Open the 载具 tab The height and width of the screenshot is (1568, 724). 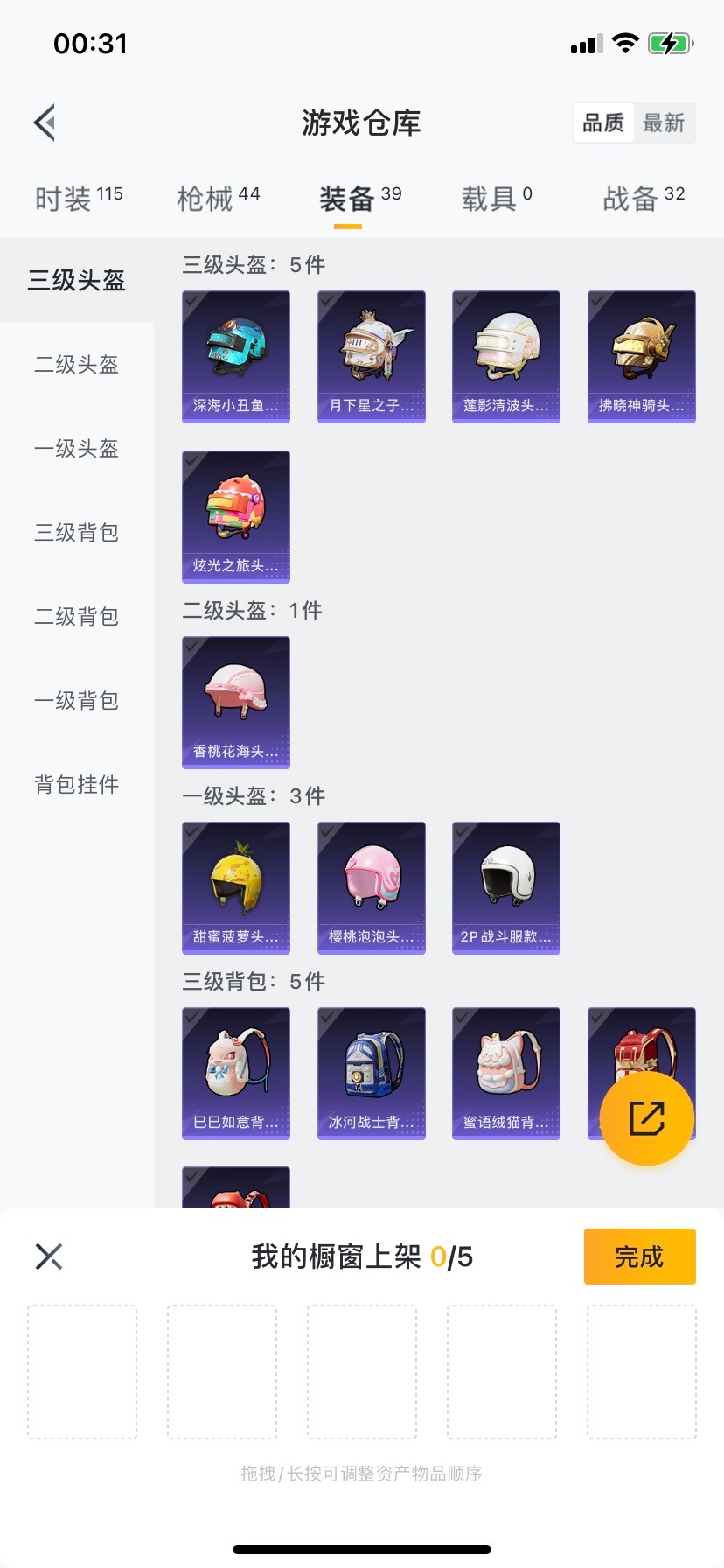click(x=497, y=199)
